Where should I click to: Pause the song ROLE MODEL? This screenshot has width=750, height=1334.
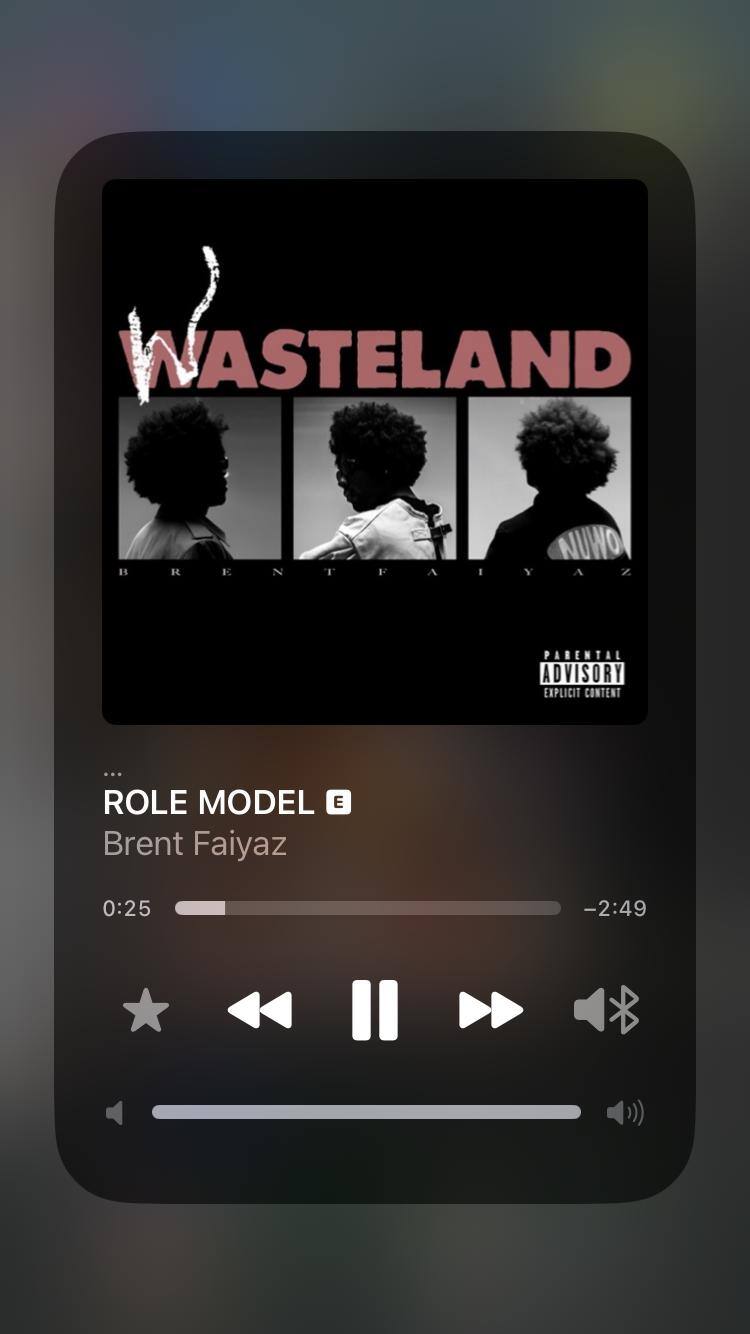pos(375,1010)
